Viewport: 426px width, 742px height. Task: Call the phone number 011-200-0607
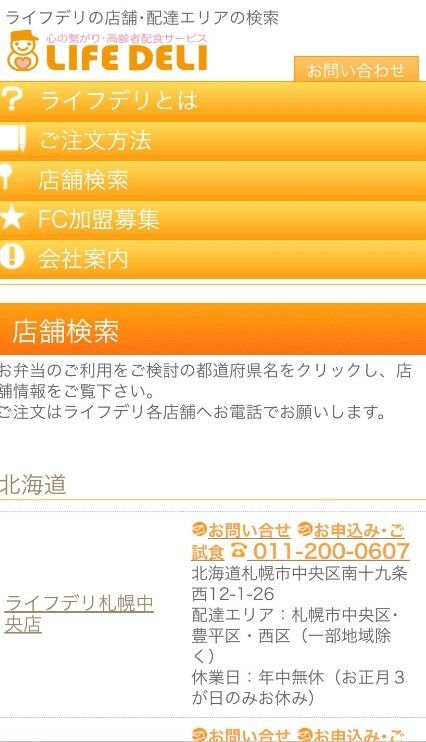click(320, 551)
